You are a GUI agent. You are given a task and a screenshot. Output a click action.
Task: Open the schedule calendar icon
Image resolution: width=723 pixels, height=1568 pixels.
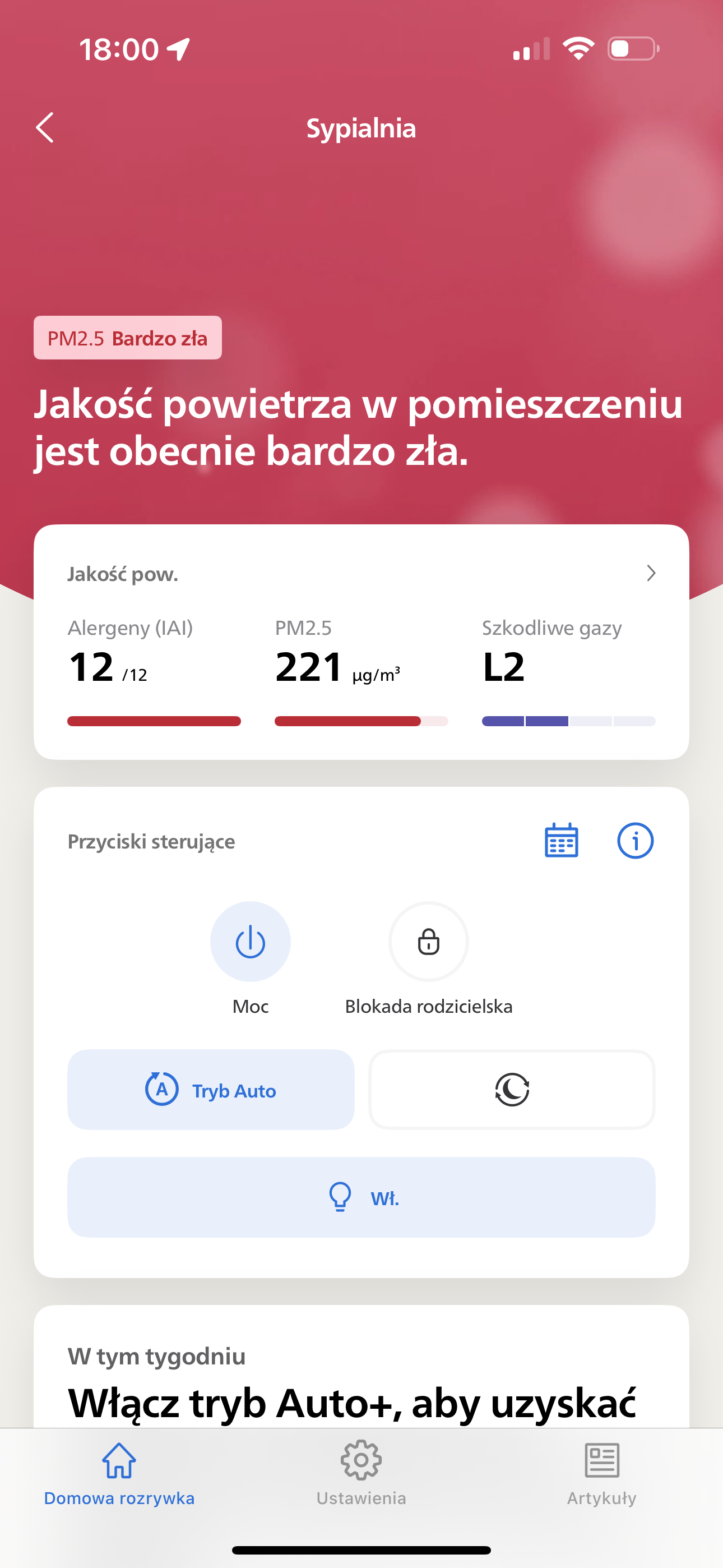(561, 841)
